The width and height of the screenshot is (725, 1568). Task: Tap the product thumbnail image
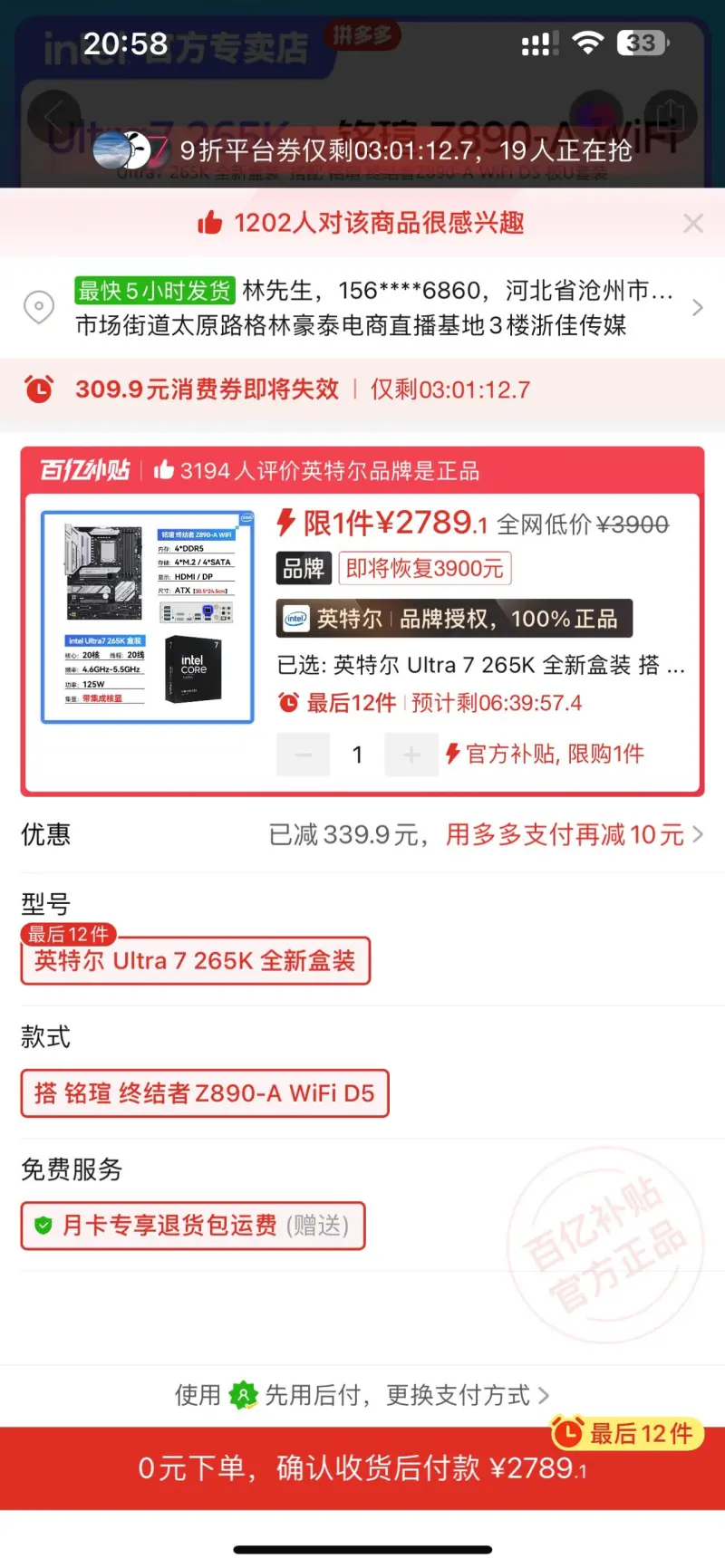[148, 618]
